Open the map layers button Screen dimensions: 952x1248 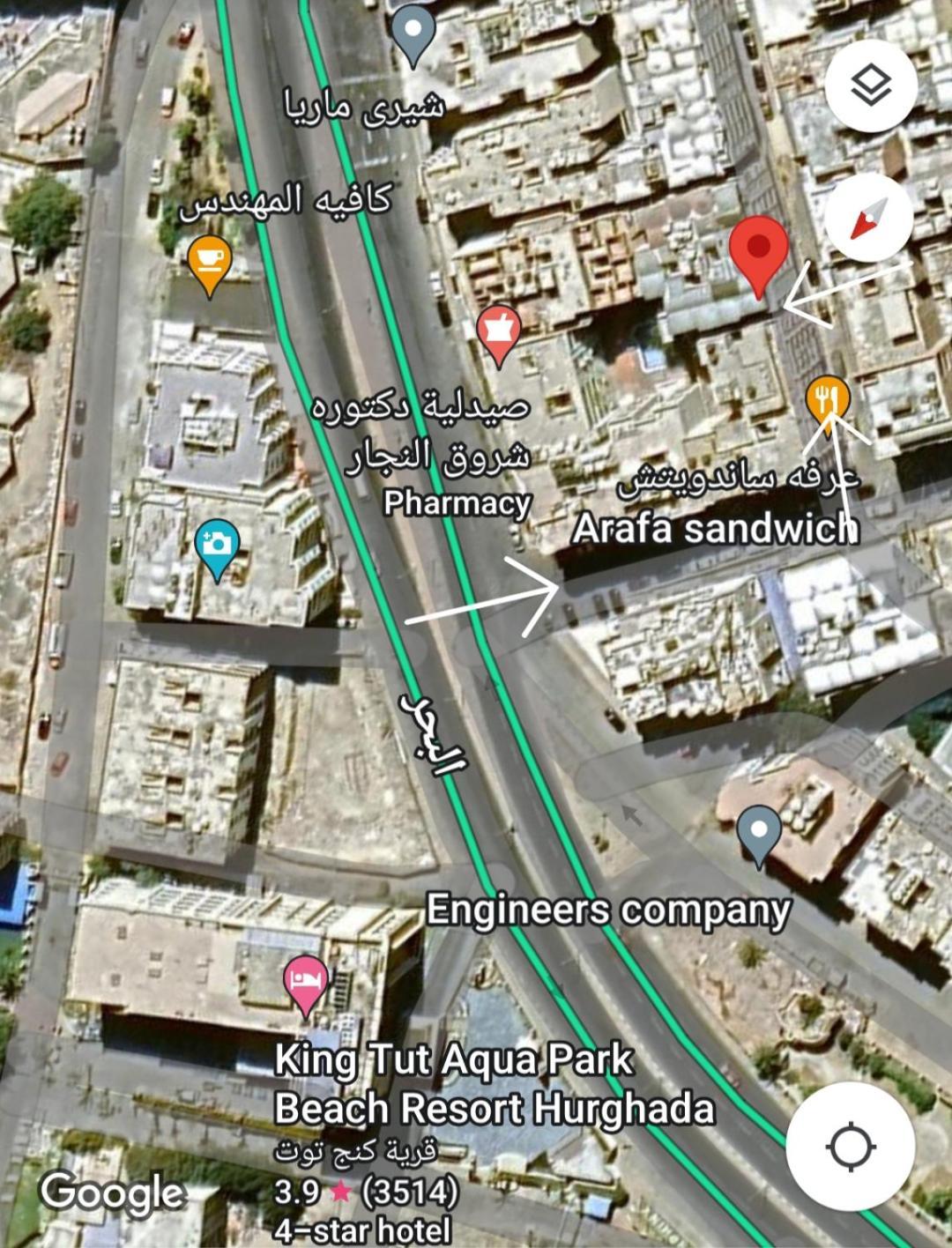[871, 85]
